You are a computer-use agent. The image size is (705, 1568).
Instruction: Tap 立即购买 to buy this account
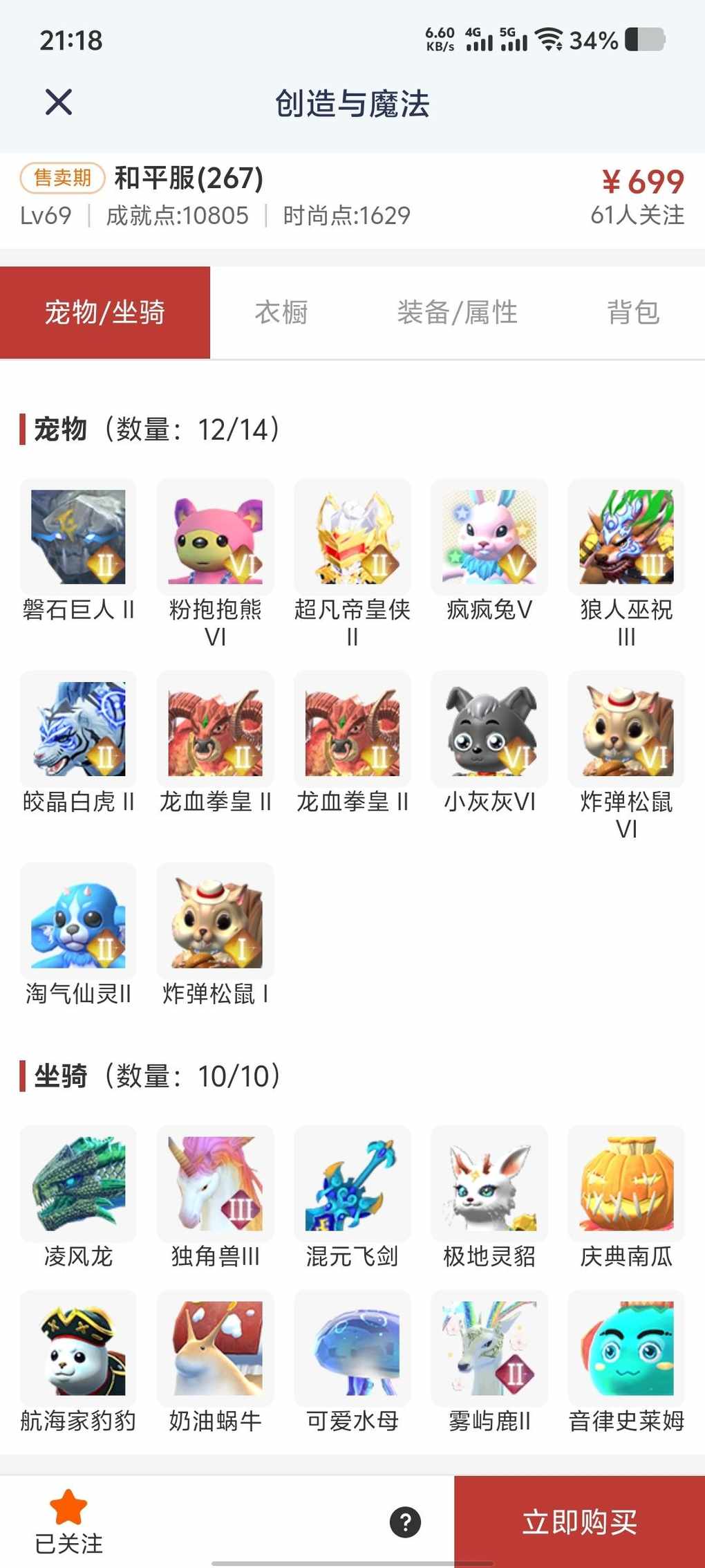pyautogui.click(x=579, y=1522)
